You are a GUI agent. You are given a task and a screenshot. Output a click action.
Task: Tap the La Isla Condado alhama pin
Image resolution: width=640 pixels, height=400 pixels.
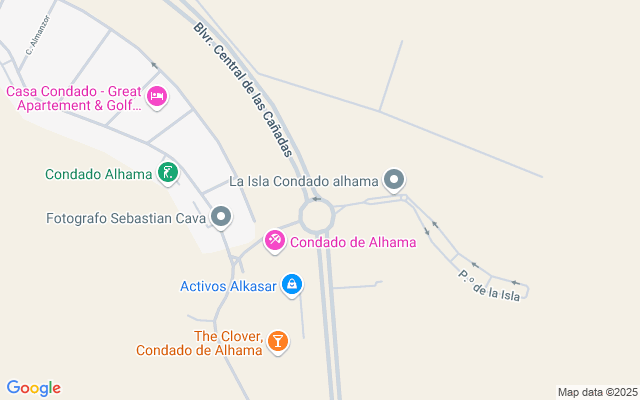pyautogui.click(x=394, y=180)
